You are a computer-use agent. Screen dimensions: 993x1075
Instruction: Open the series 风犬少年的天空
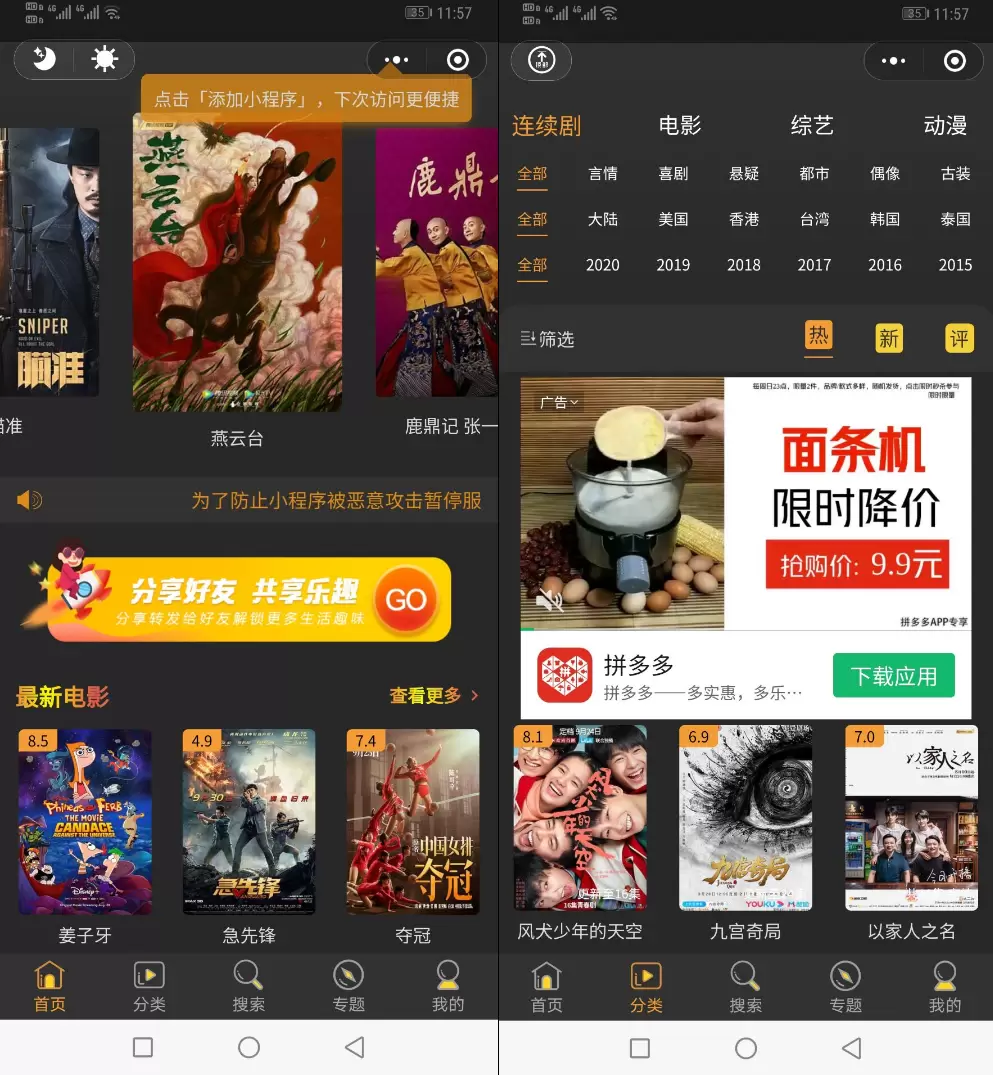coord(580,818)
